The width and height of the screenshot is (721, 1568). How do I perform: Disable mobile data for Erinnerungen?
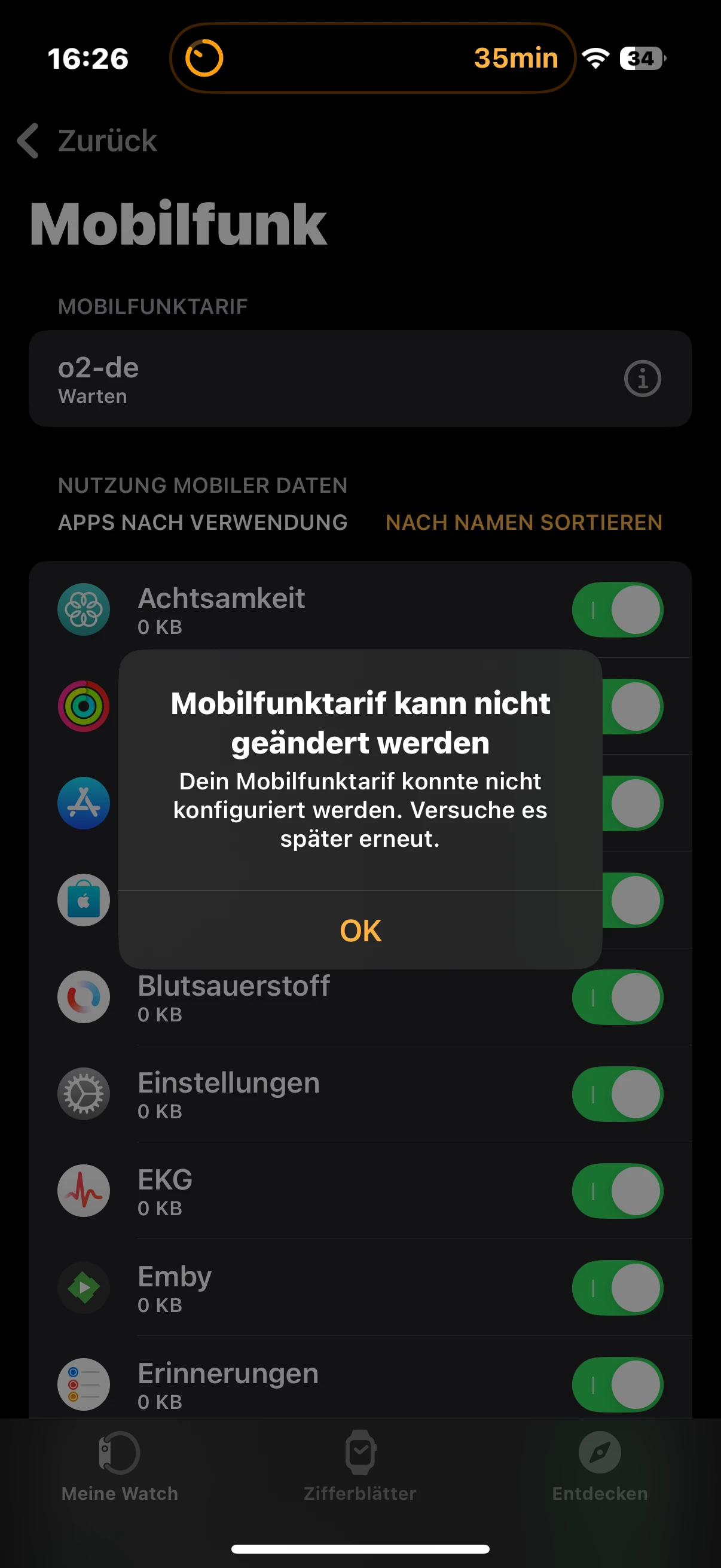click(617, 1384)
